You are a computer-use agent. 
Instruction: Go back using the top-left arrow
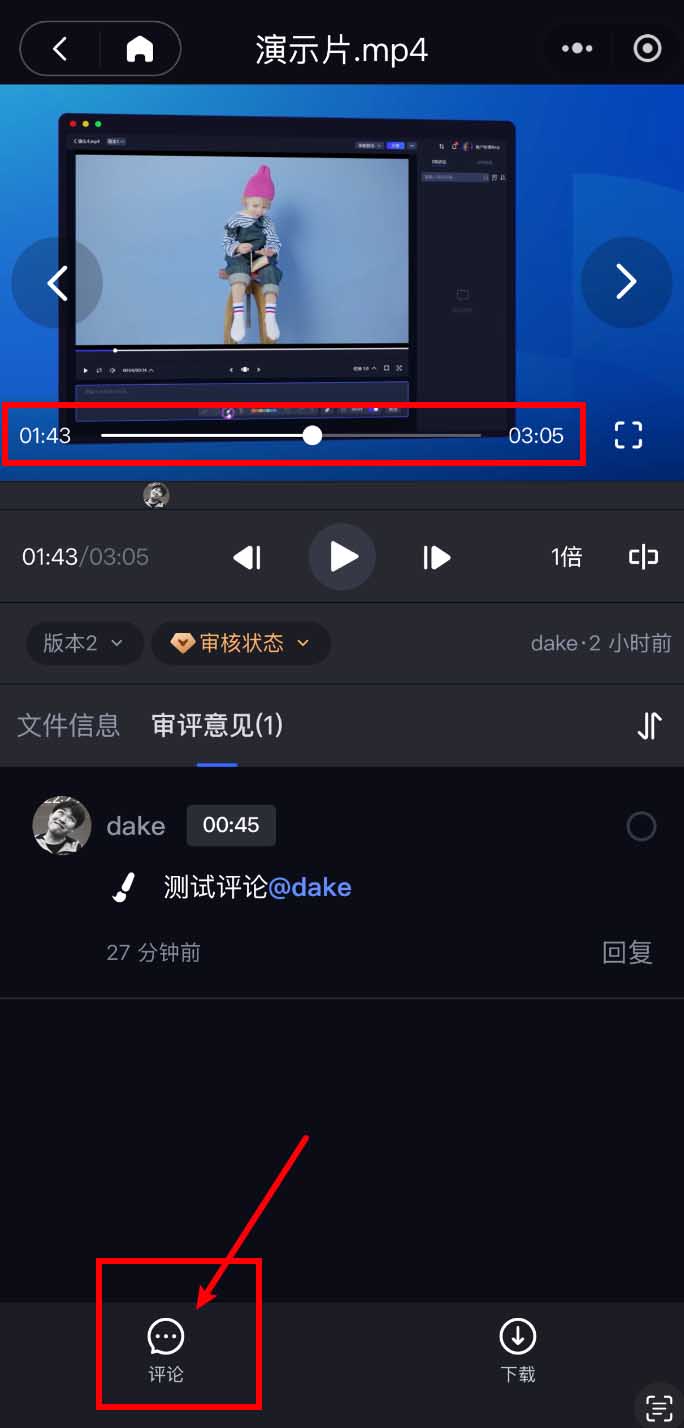(60, 48)
